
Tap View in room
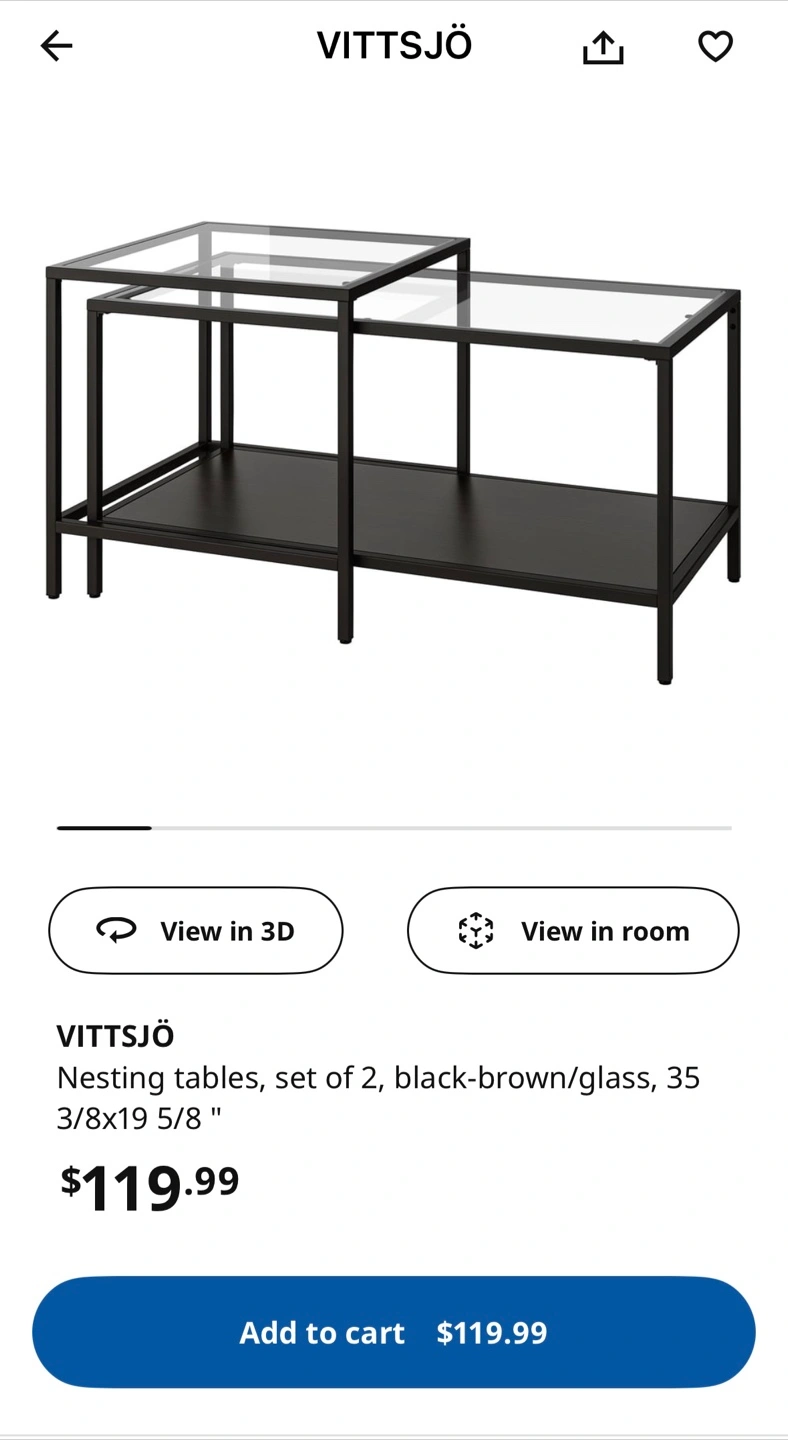573,930
